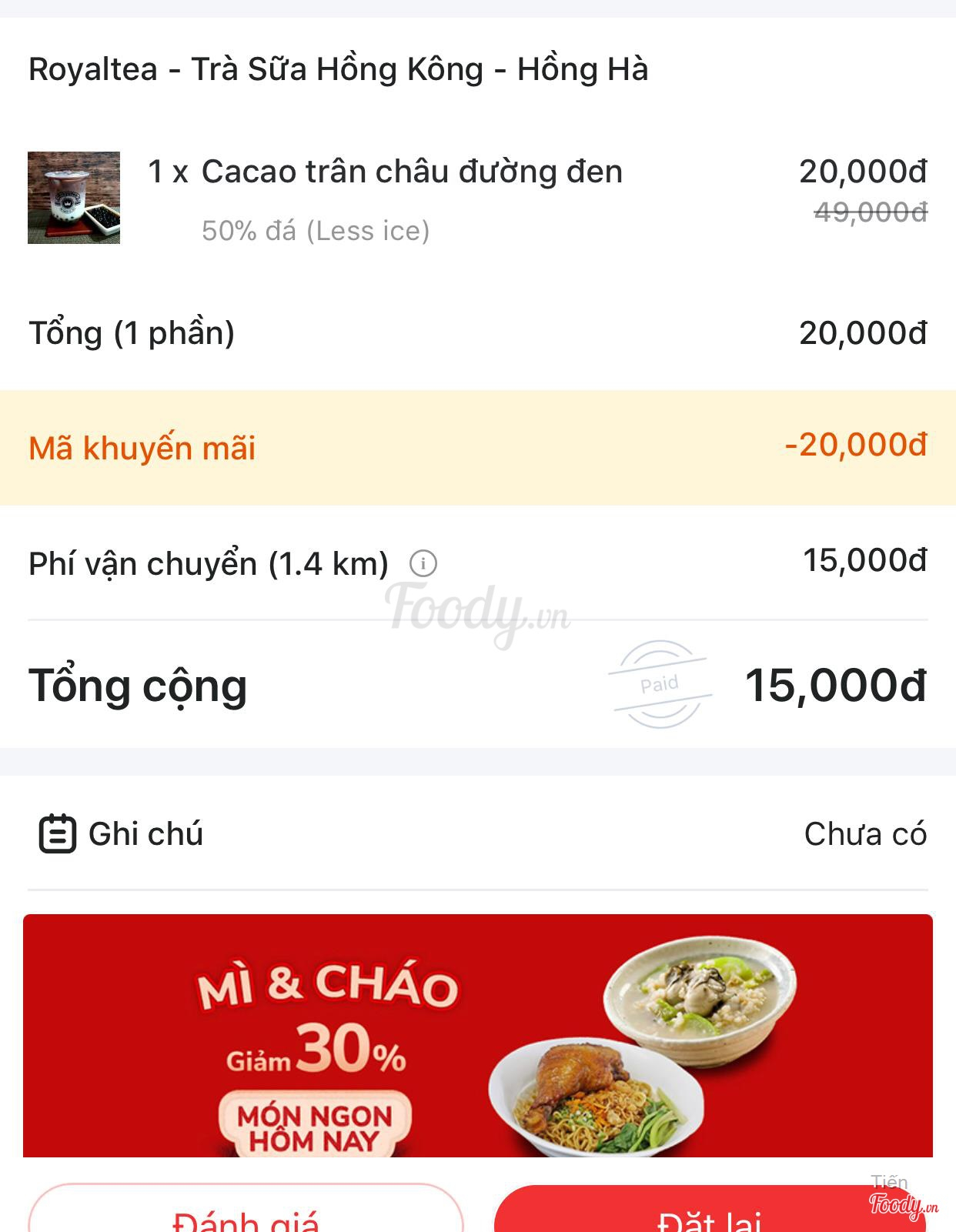Reorder with the Đặt lại button
Image resolution: width=956 pixels, height=1232 pixels.
click(709, 1216)
